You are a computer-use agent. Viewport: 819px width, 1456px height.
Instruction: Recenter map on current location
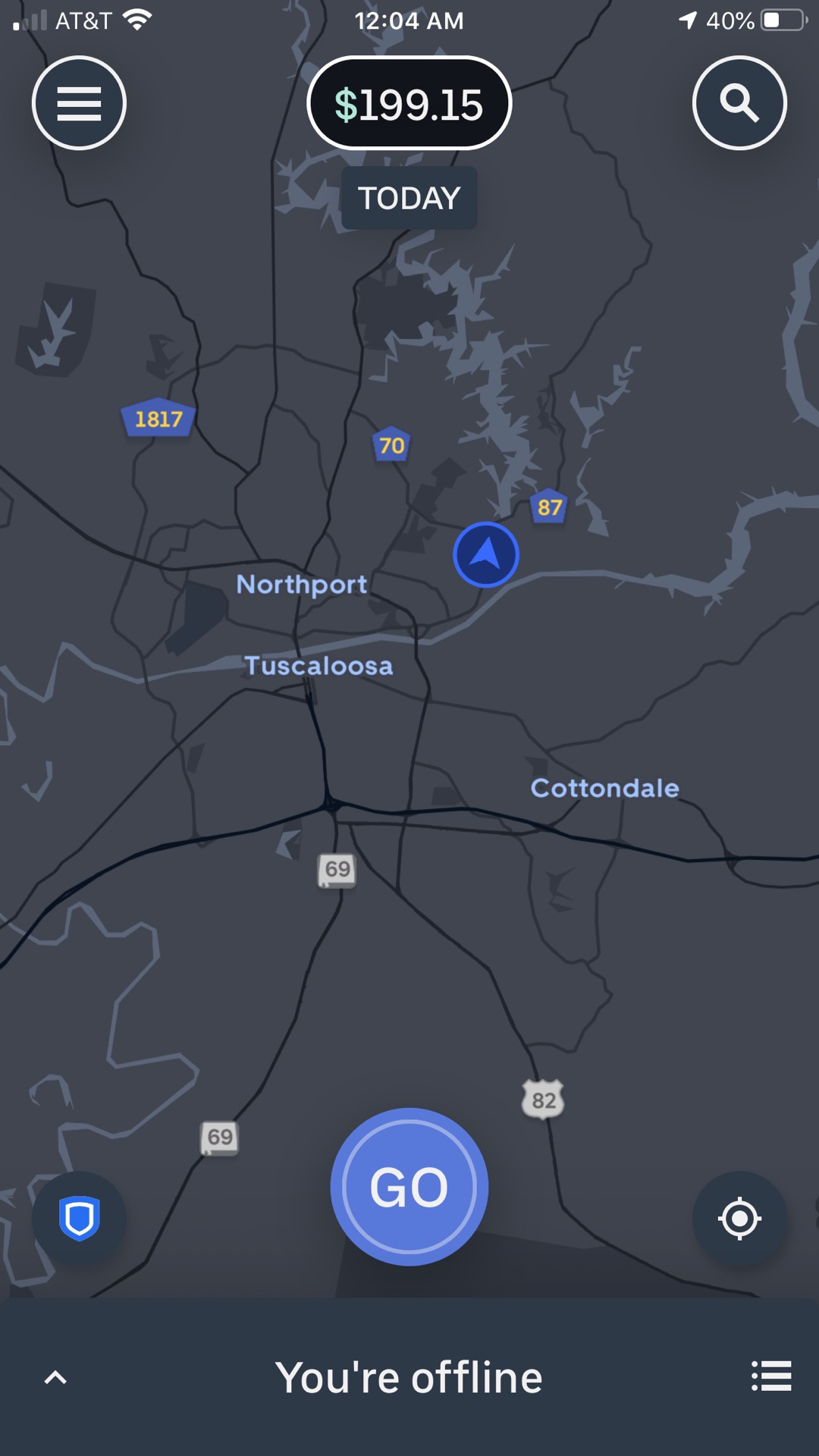(x=739, y=1219)
